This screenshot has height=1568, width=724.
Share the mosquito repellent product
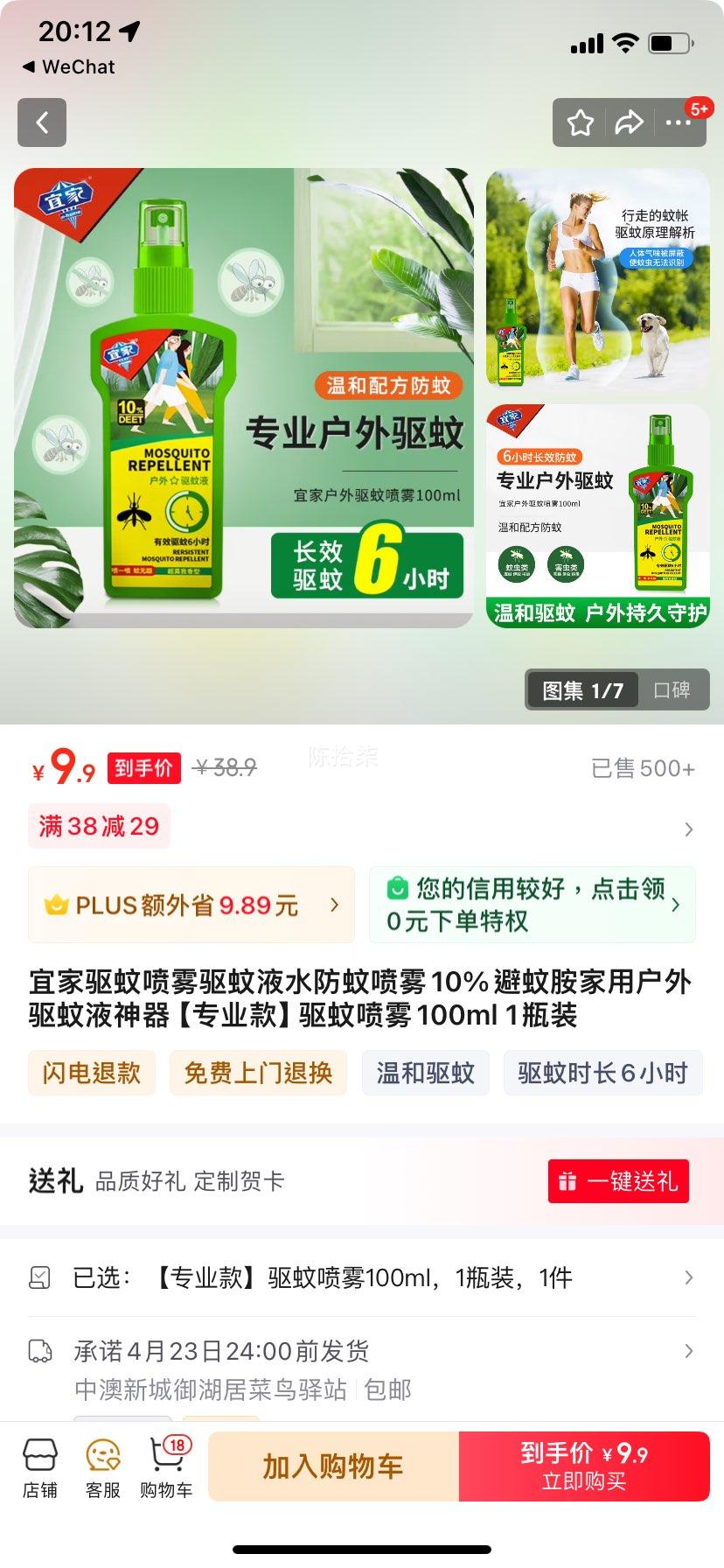pyautogui.click(x=629, y=122)
